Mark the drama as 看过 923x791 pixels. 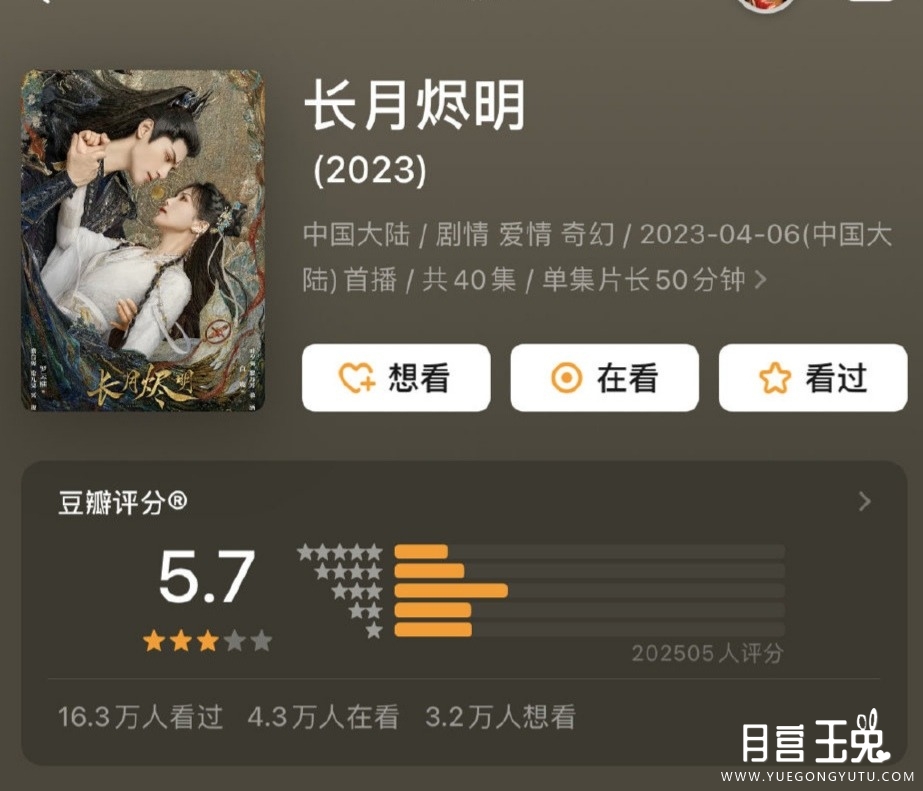[x=812, y=378]
